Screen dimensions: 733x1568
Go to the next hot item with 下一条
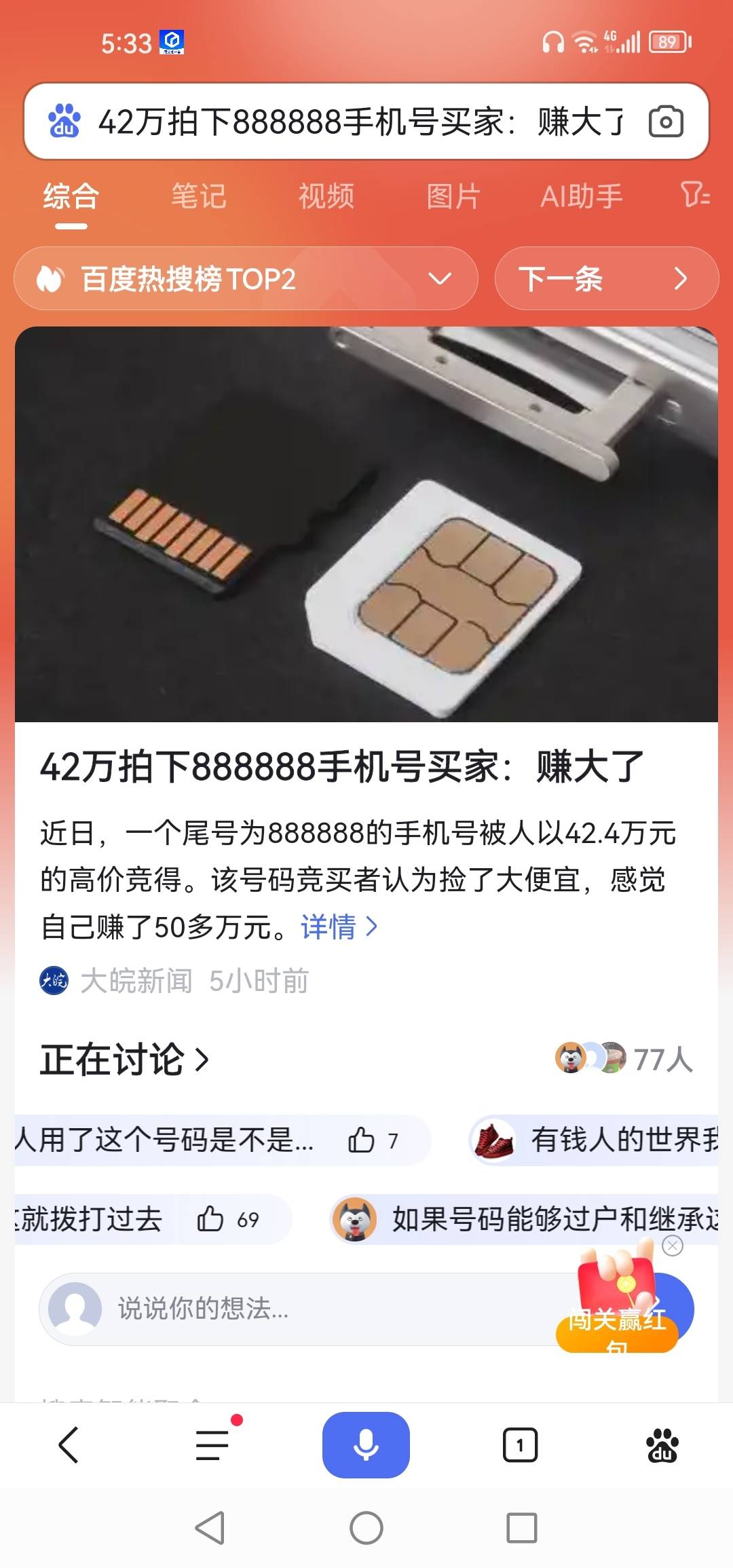[605, 279]
